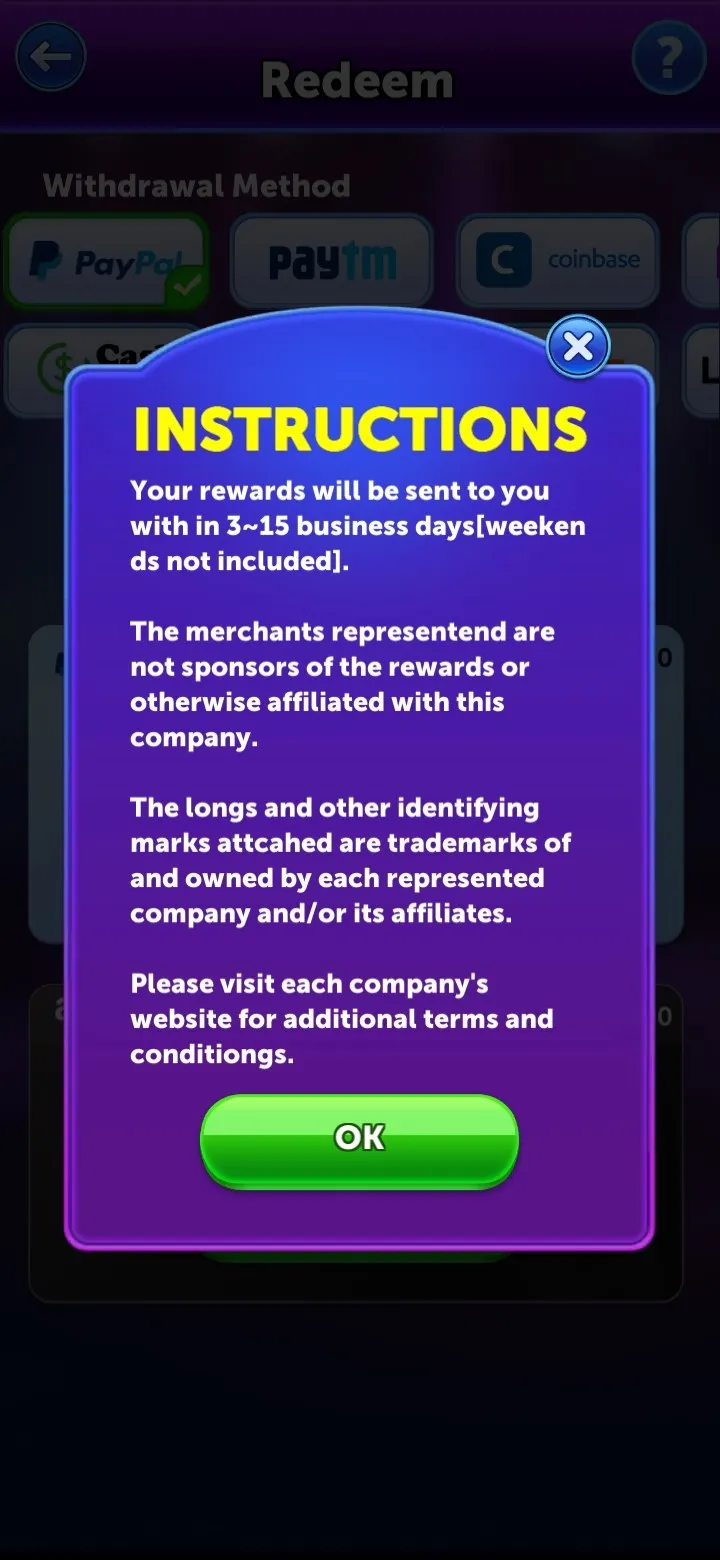Tap the green OK button

click(359, 1140)
